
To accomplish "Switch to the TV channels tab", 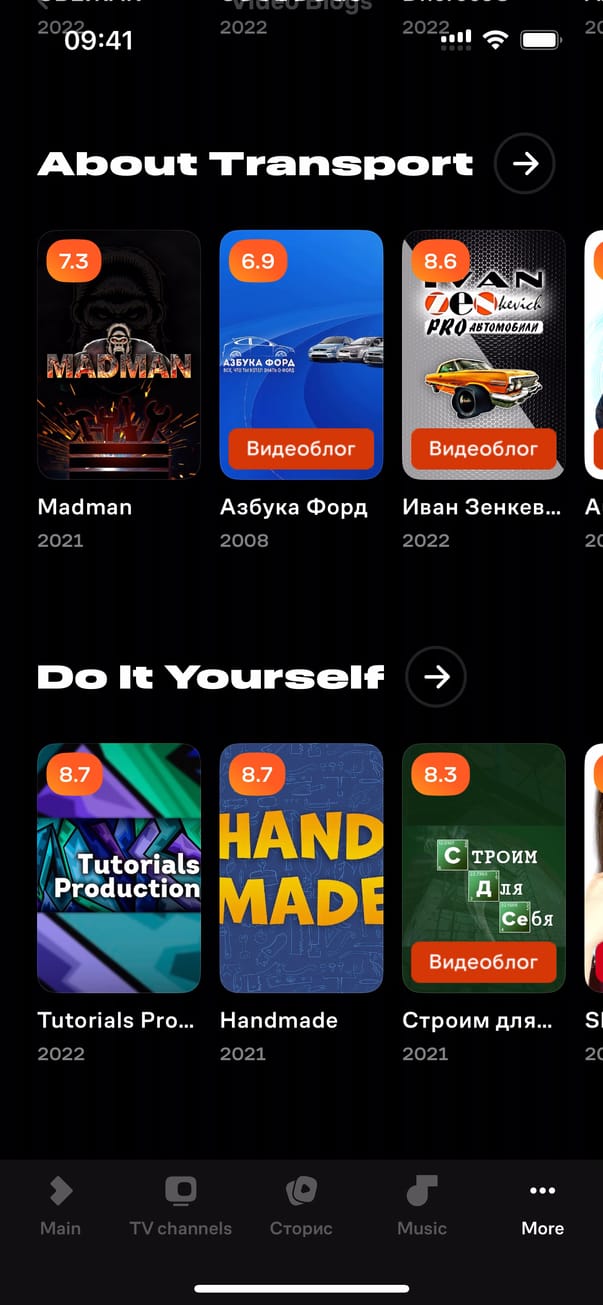I will click(181, 1206).
